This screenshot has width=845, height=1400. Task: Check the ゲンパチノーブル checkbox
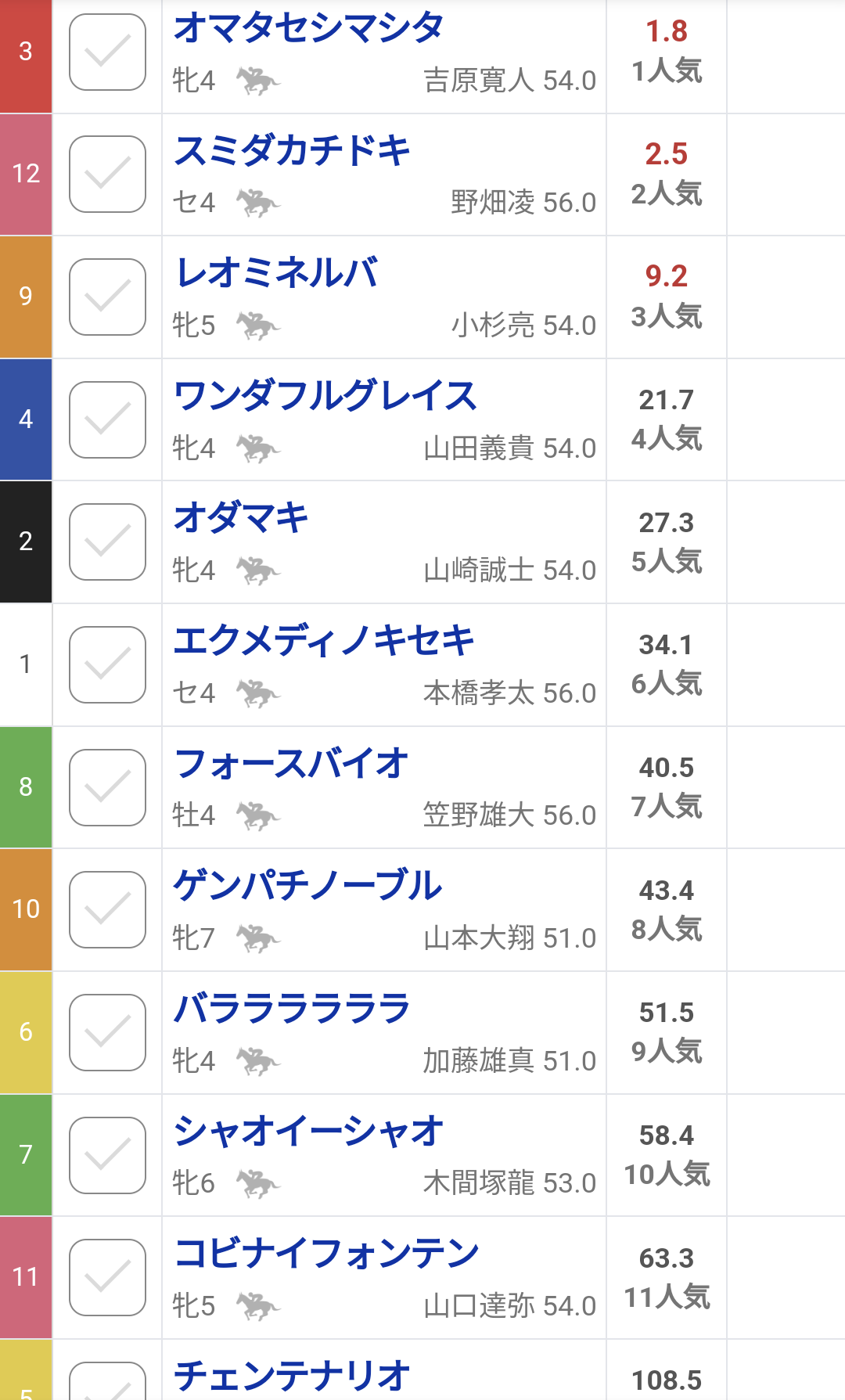click(107, 909)
